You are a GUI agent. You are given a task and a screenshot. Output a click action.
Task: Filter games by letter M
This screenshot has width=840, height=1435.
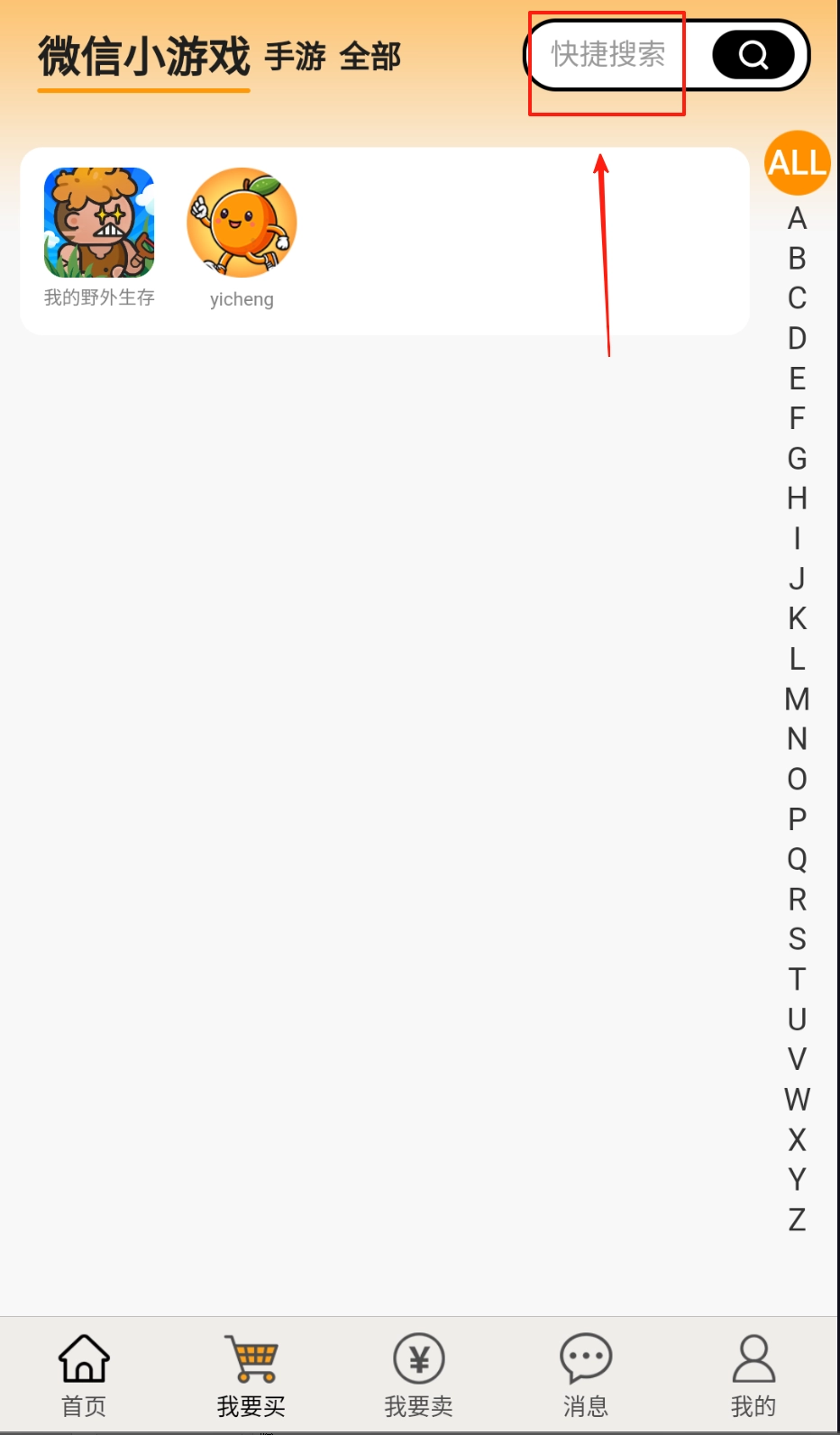pyautogui.click(x=797, y=699)
